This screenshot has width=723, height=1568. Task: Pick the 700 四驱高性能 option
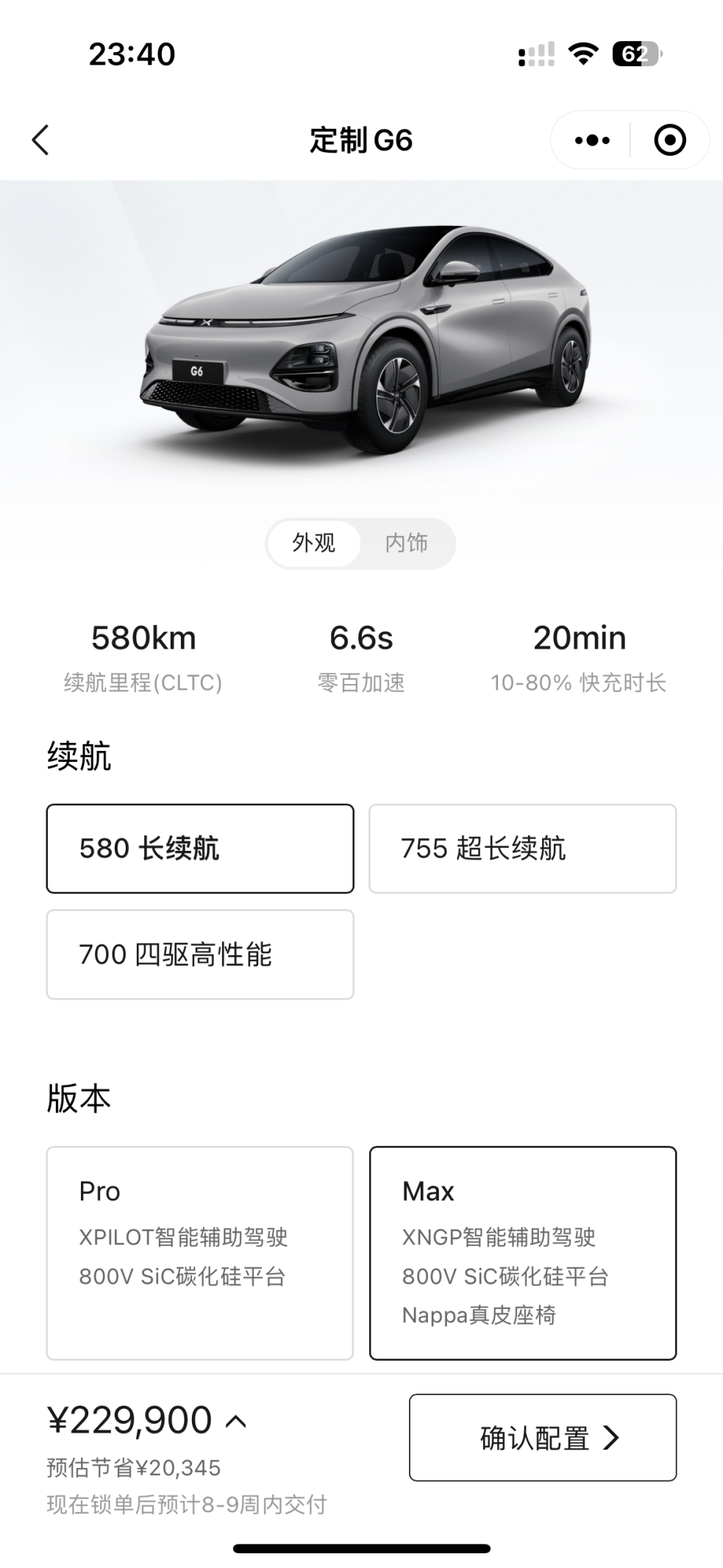[200, 955]
